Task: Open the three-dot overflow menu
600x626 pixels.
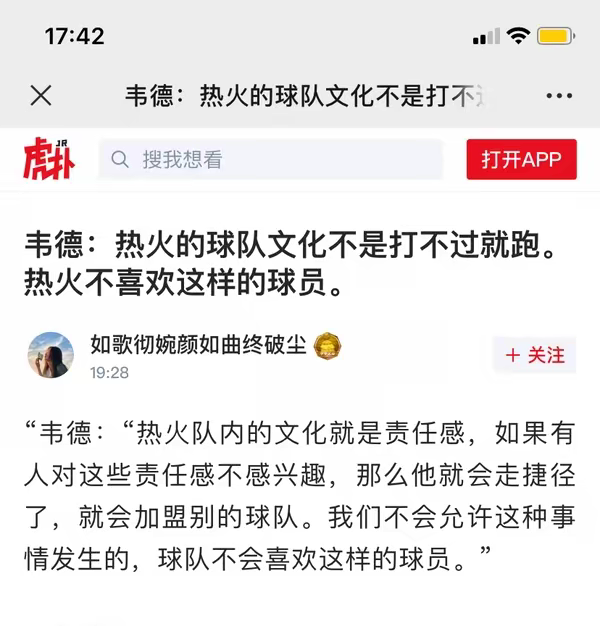Action: (559, 96)
